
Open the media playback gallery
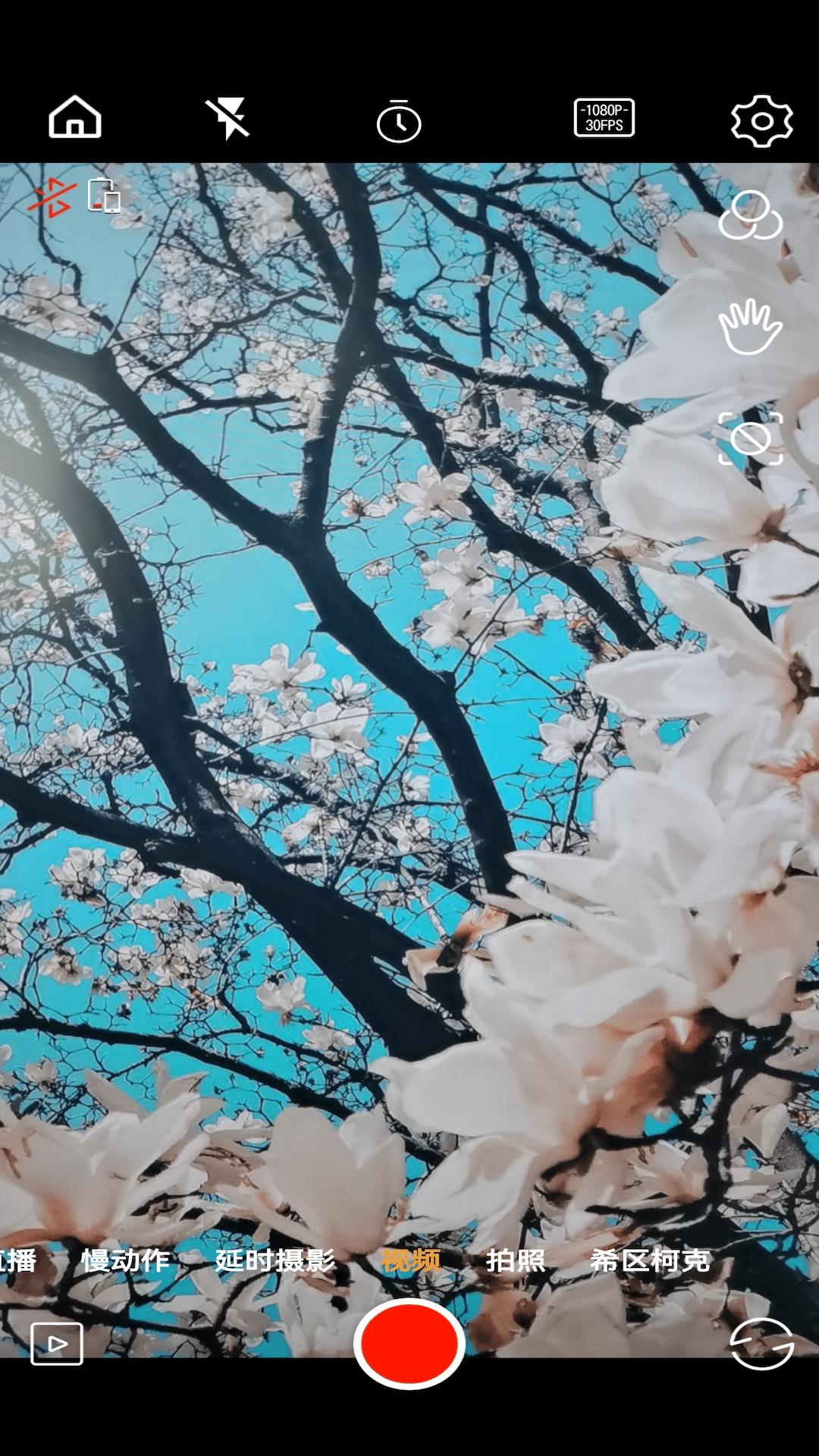tap(57, 1344)
